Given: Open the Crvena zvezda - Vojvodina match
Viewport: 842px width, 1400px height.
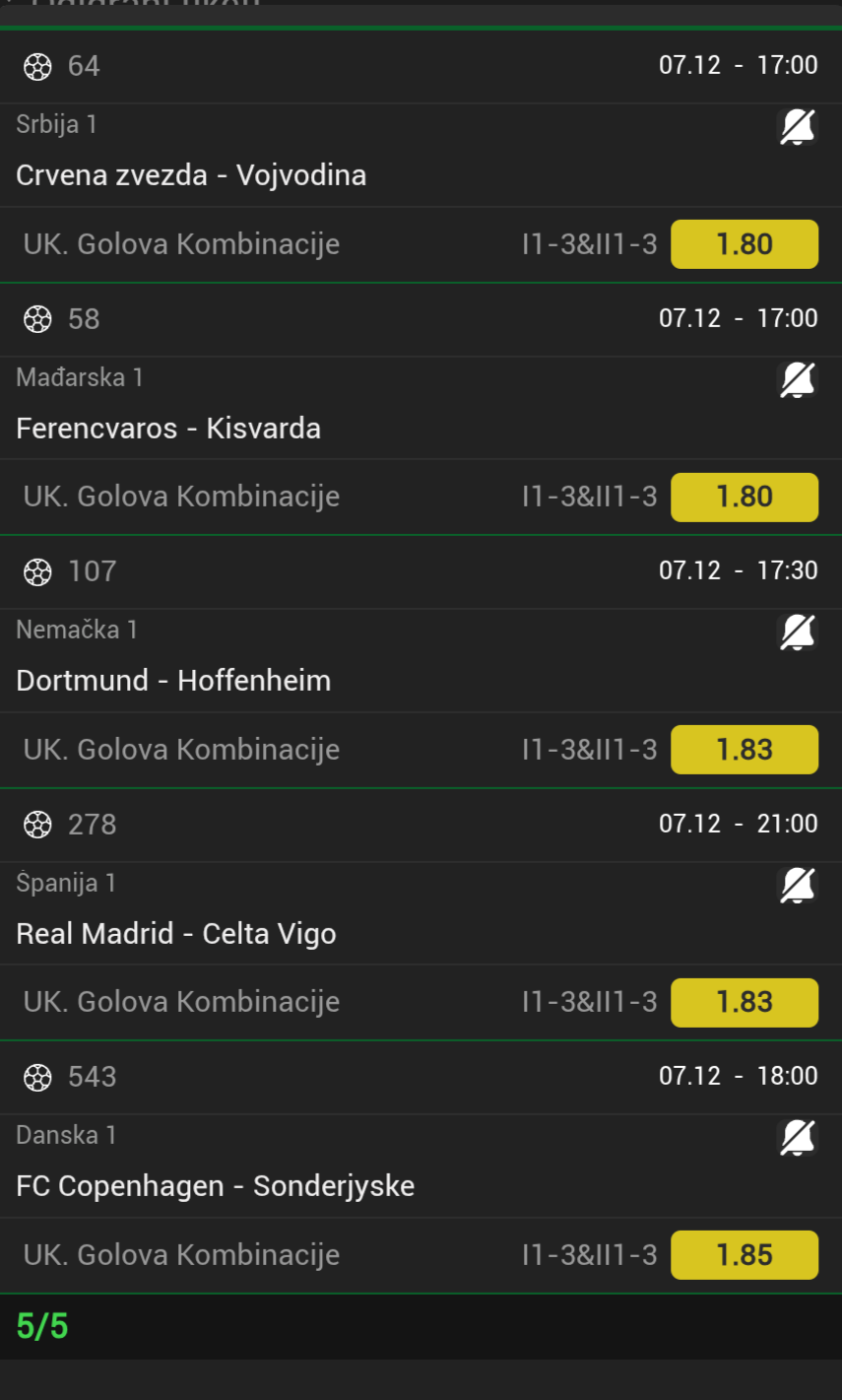Looking at the screenshot, I should (x=191, y=175).
